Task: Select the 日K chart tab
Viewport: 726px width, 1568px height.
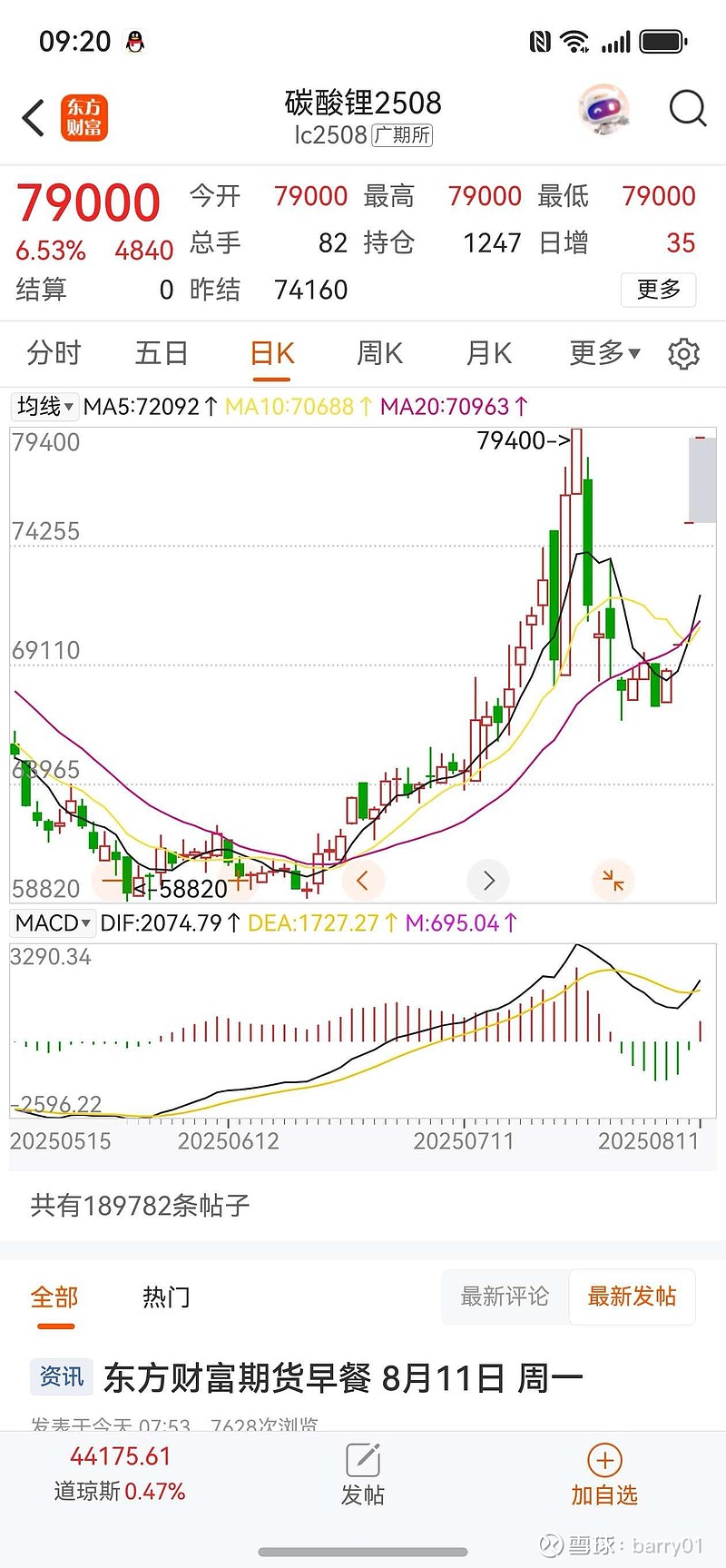Action: [271, 352]
